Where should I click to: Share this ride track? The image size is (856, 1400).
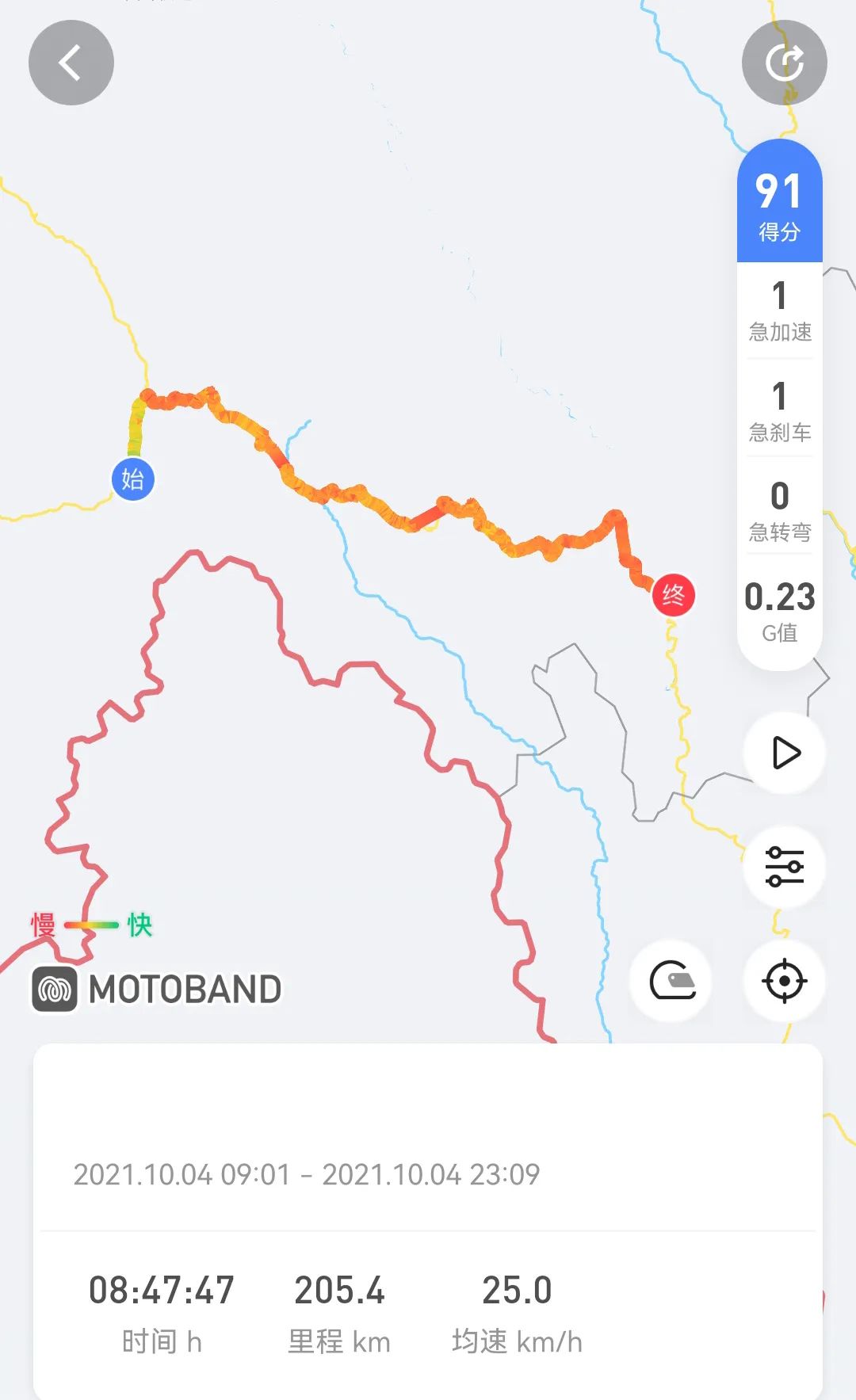coord(784,63)
